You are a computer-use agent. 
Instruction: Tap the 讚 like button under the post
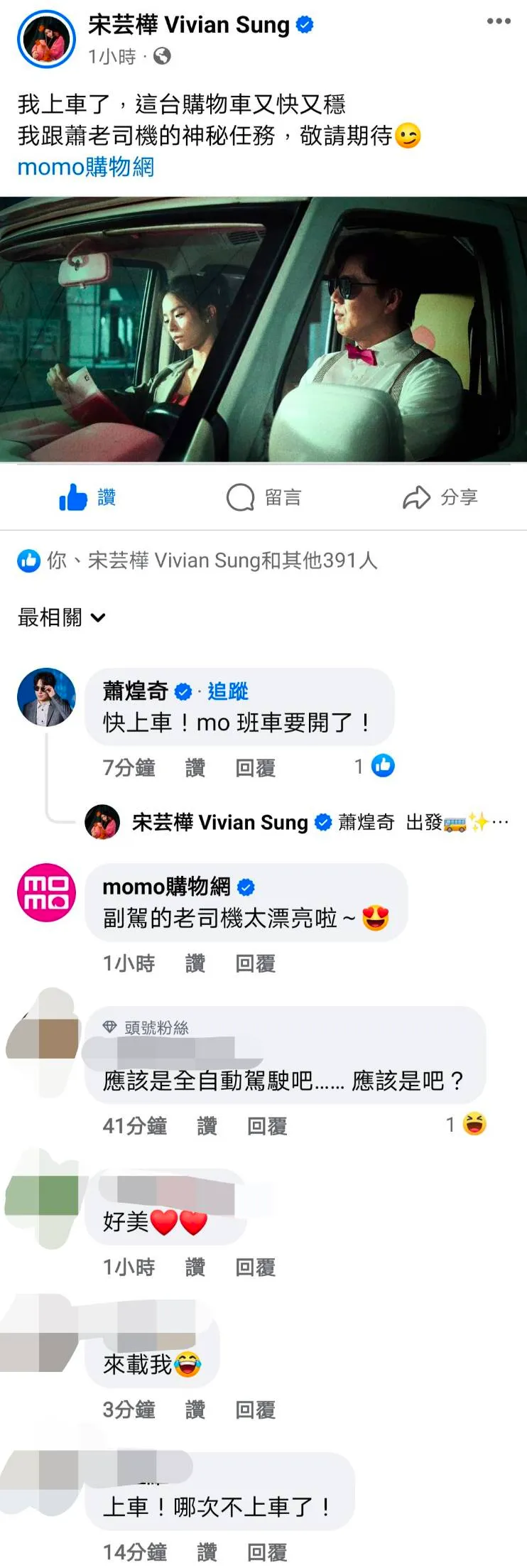pos(88,497)
